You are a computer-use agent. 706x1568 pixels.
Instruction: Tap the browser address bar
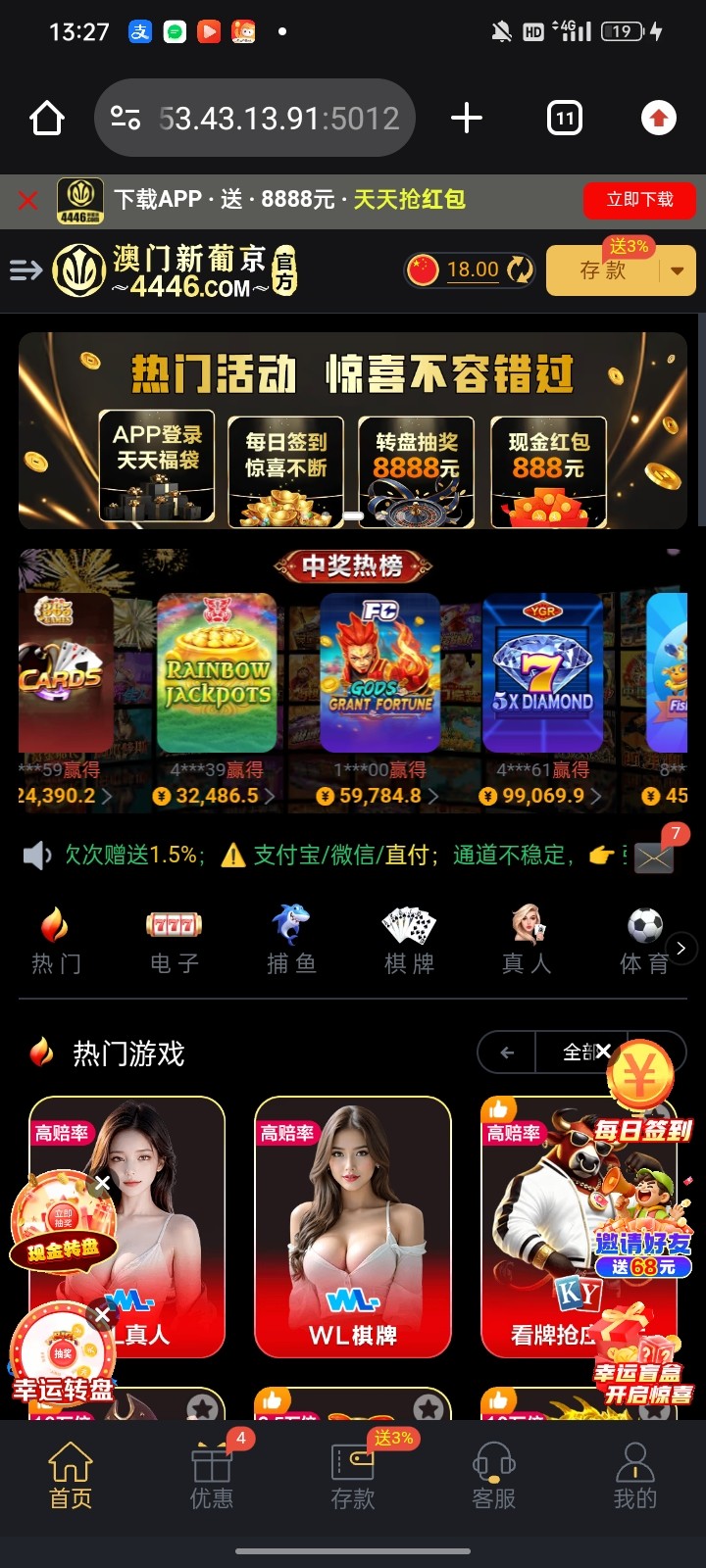(265, 119)
